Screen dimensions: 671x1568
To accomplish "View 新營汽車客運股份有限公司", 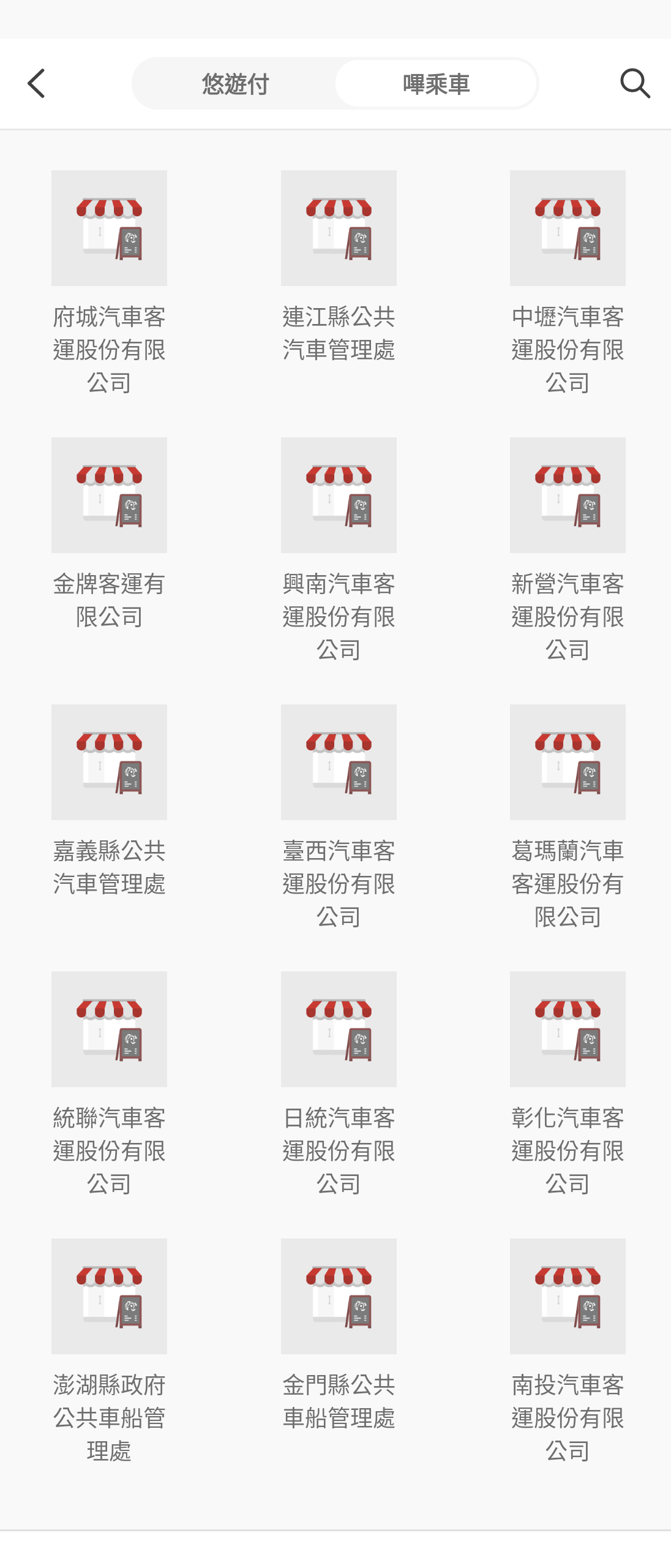I will click(x=568, y=495).
